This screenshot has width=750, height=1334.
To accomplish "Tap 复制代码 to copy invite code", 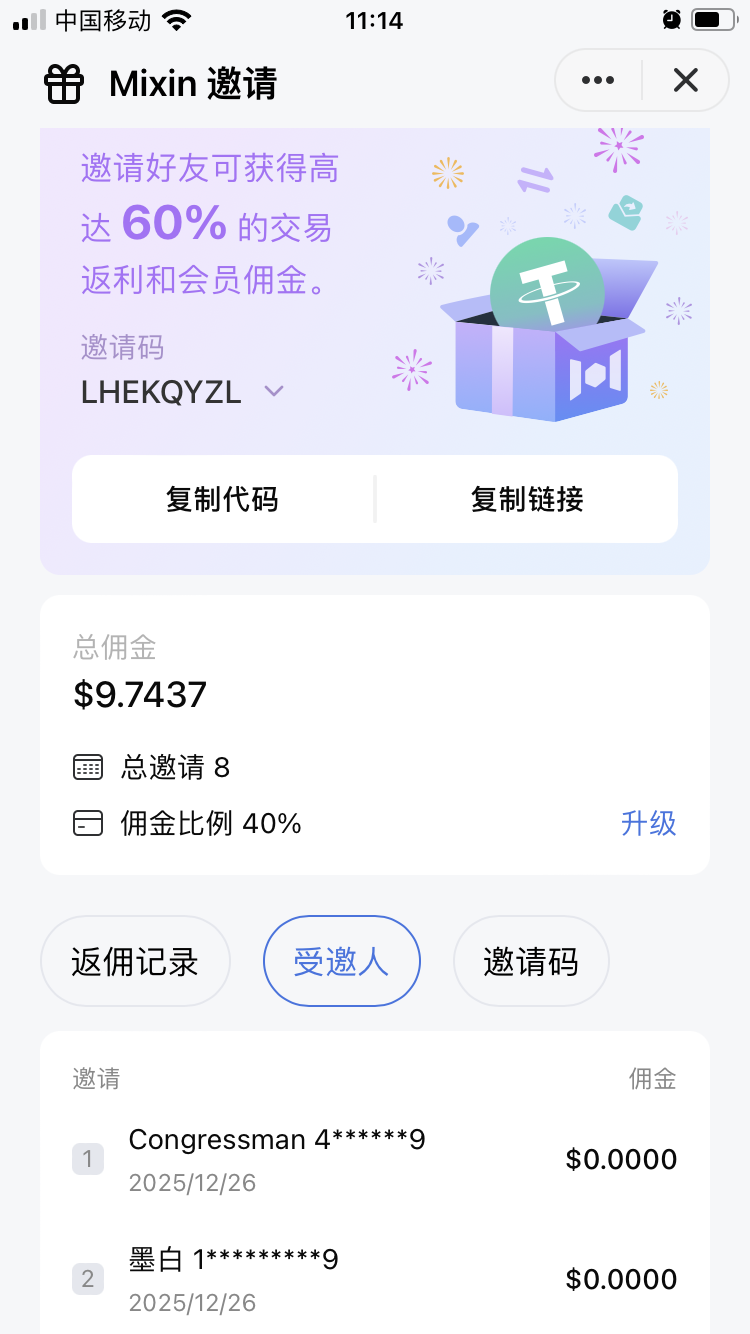I will click(x=222, y=499).
